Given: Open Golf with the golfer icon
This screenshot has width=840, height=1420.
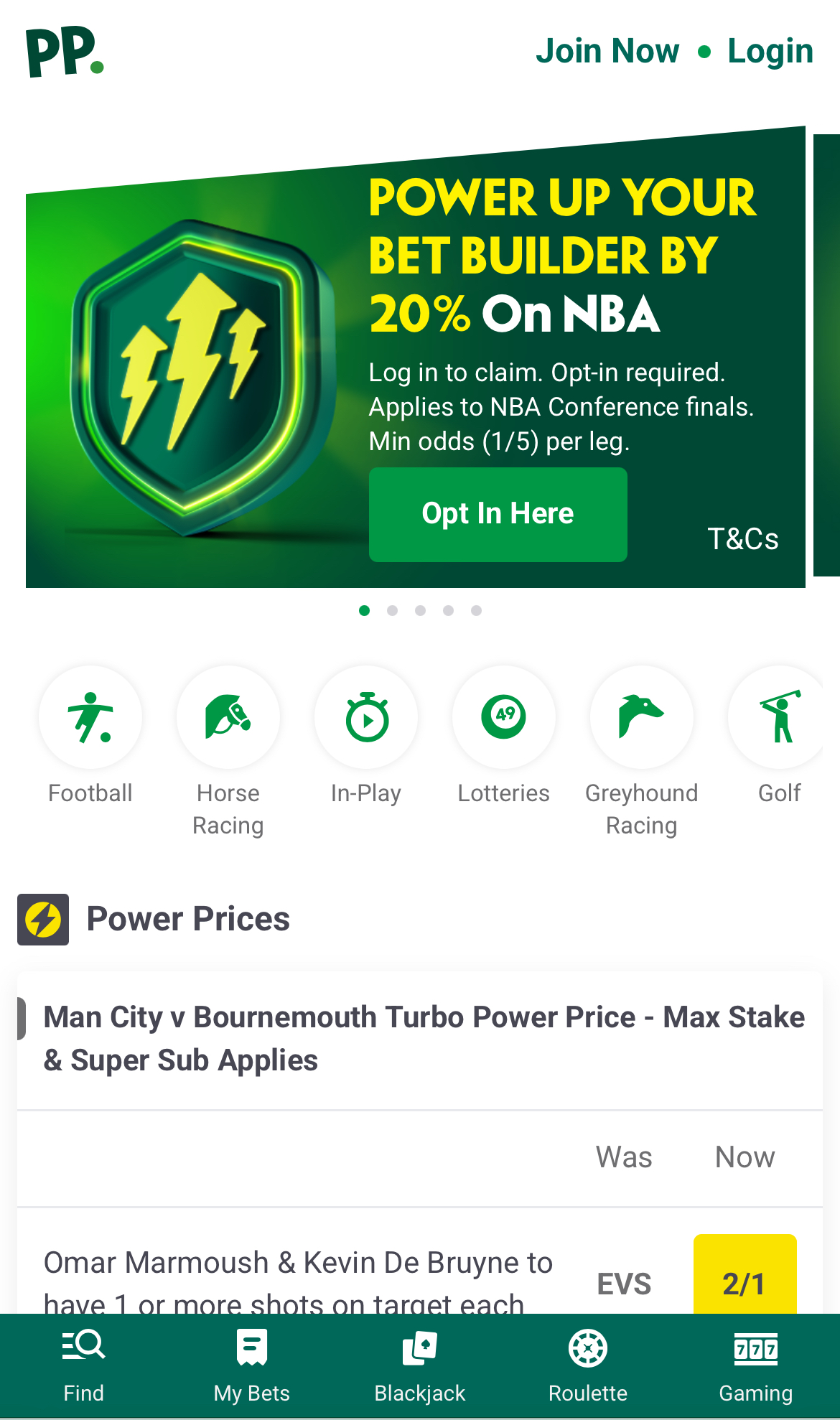Looking at the screenshot, I should click(x=779, y=716).
